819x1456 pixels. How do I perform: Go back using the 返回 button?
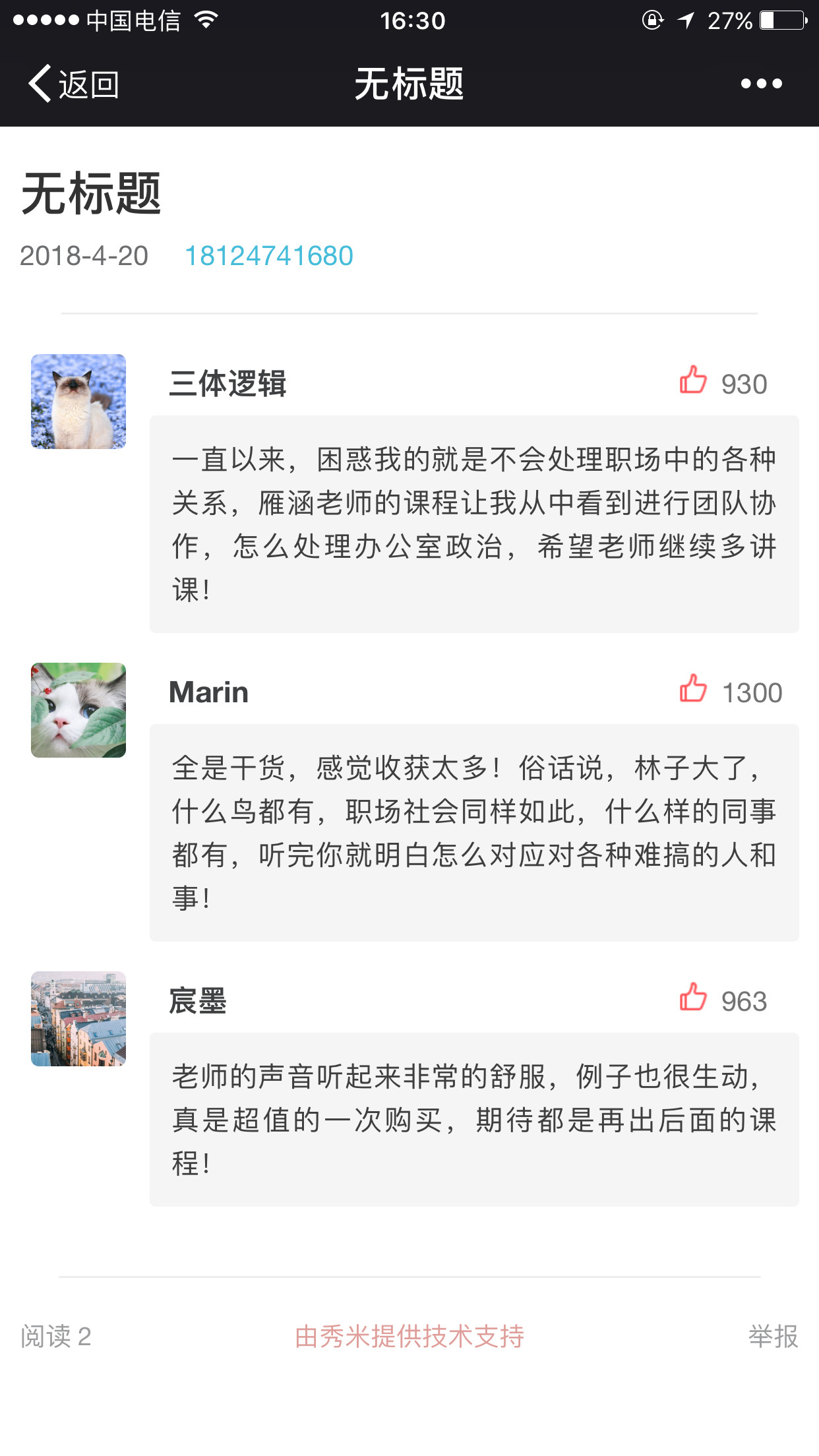click(73, 84)
